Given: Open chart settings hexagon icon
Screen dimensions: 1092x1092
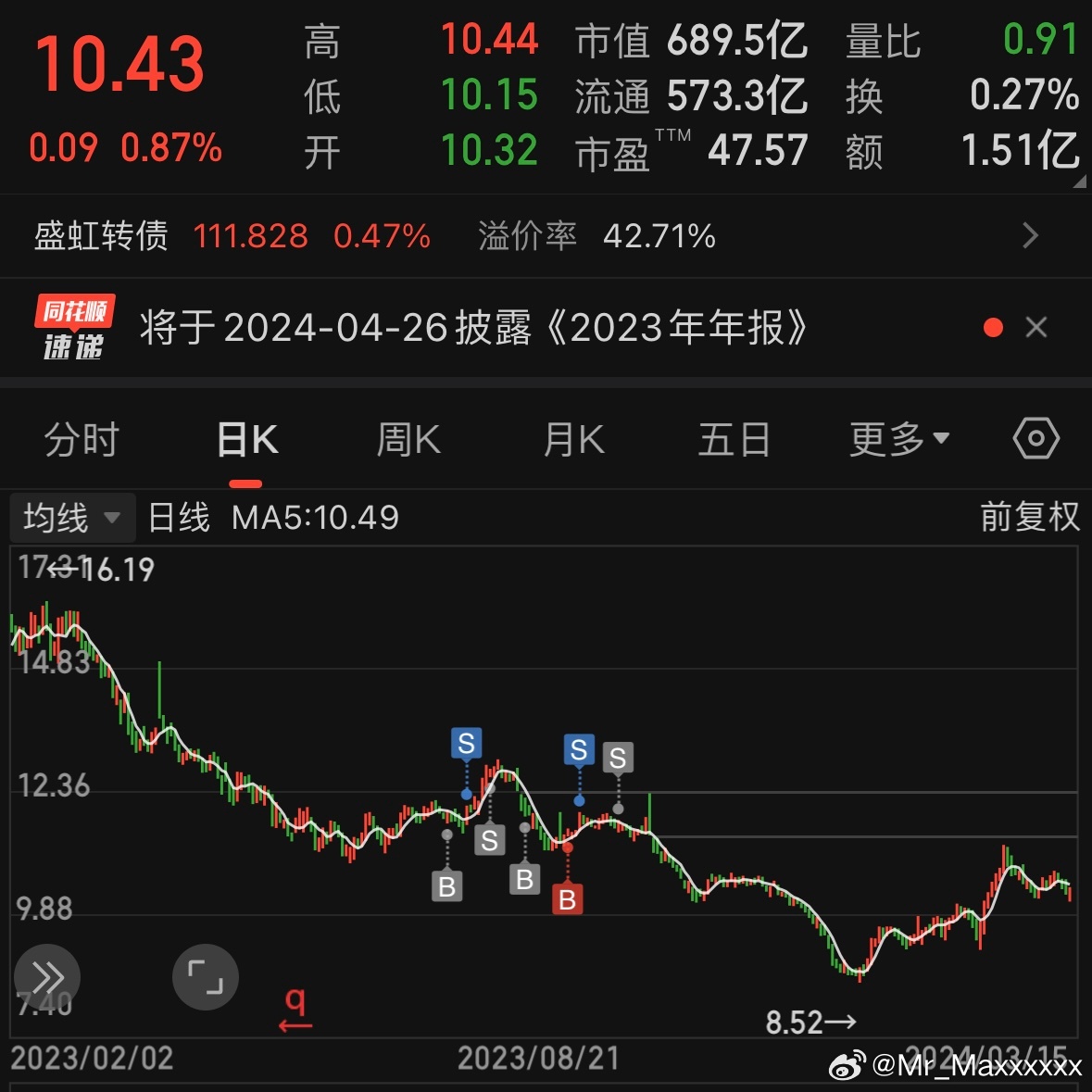Looking at the screenshot, I should (x=1036, y=439).
